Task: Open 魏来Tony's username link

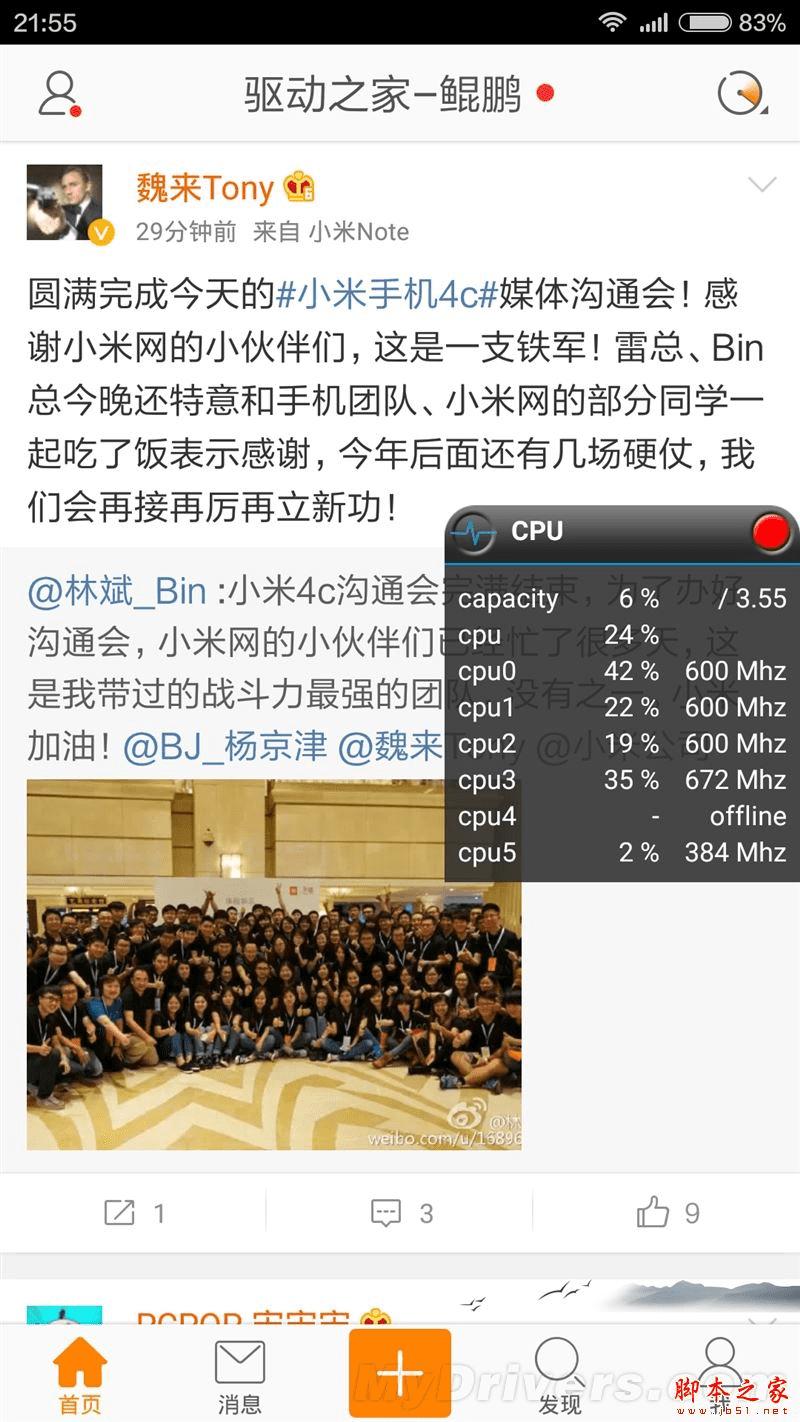Action: tap(205, 188)
